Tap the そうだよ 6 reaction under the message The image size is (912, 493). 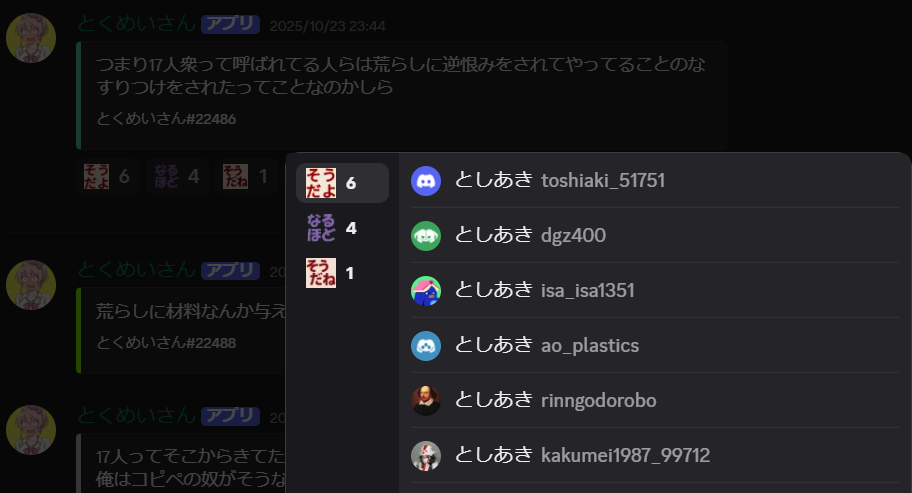click(x=108, y=177)
